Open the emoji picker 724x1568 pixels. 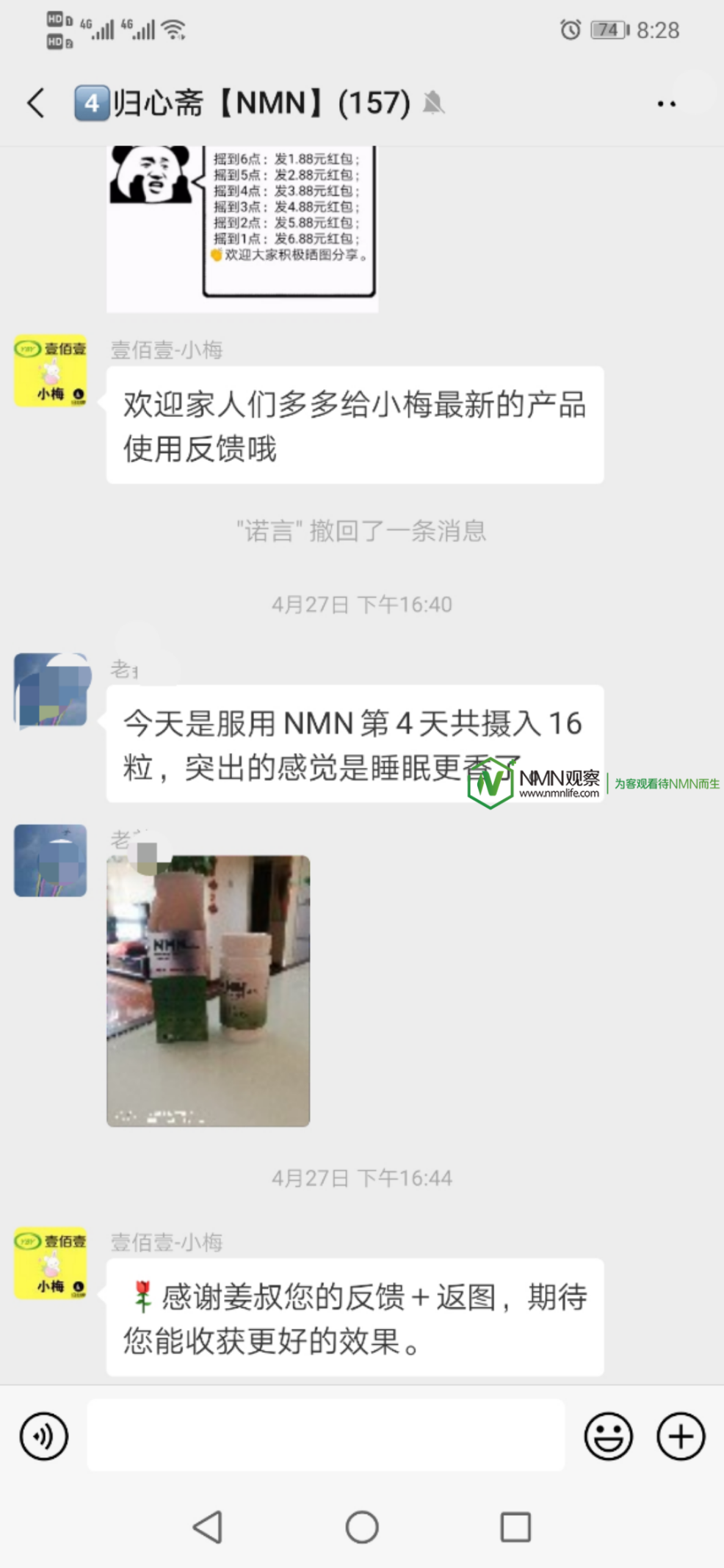tap(608, 1436)
